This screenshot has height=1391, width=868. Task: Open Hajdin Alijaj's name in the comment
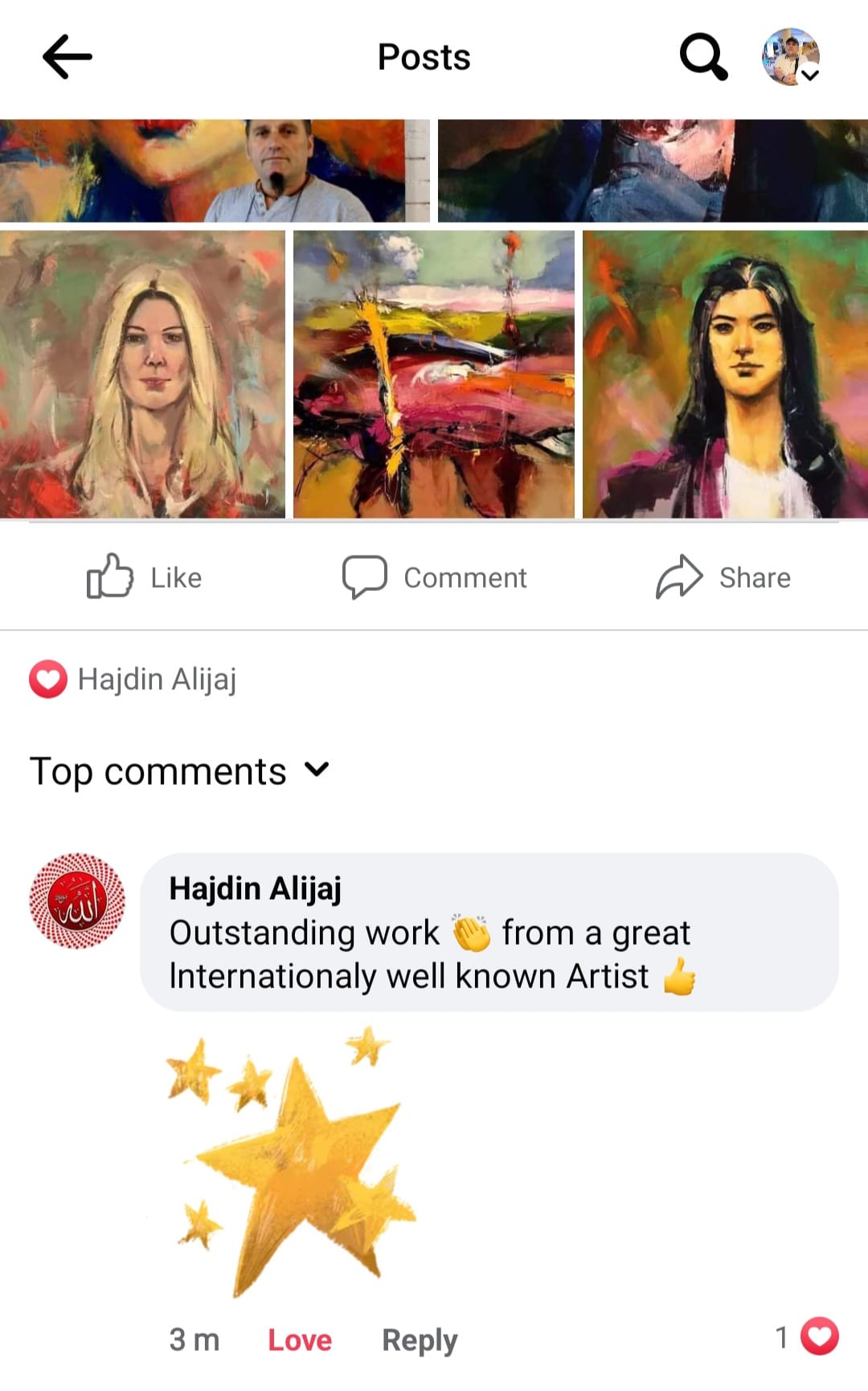255,888
